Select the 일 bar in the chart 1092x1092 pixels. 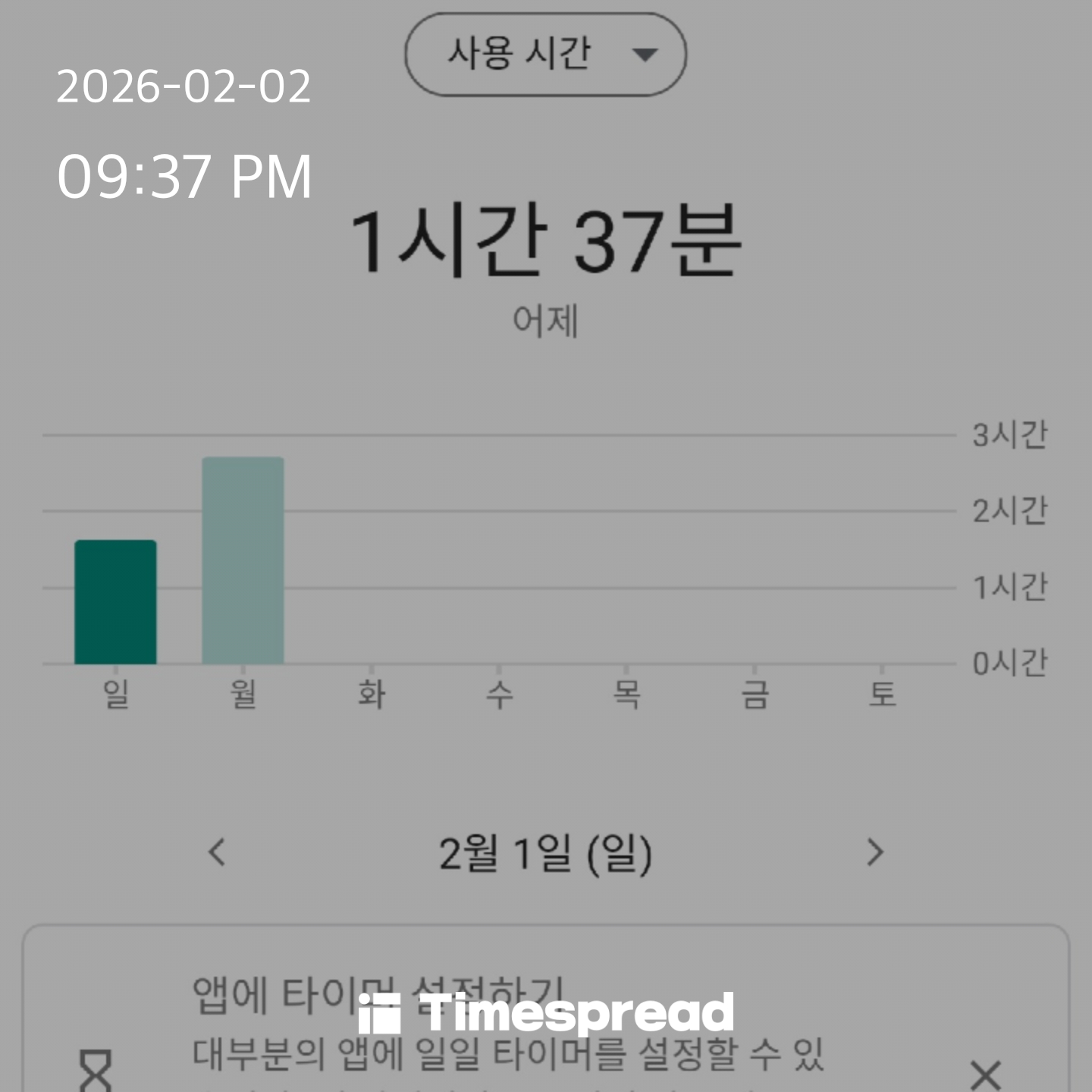tap(115, 602)
